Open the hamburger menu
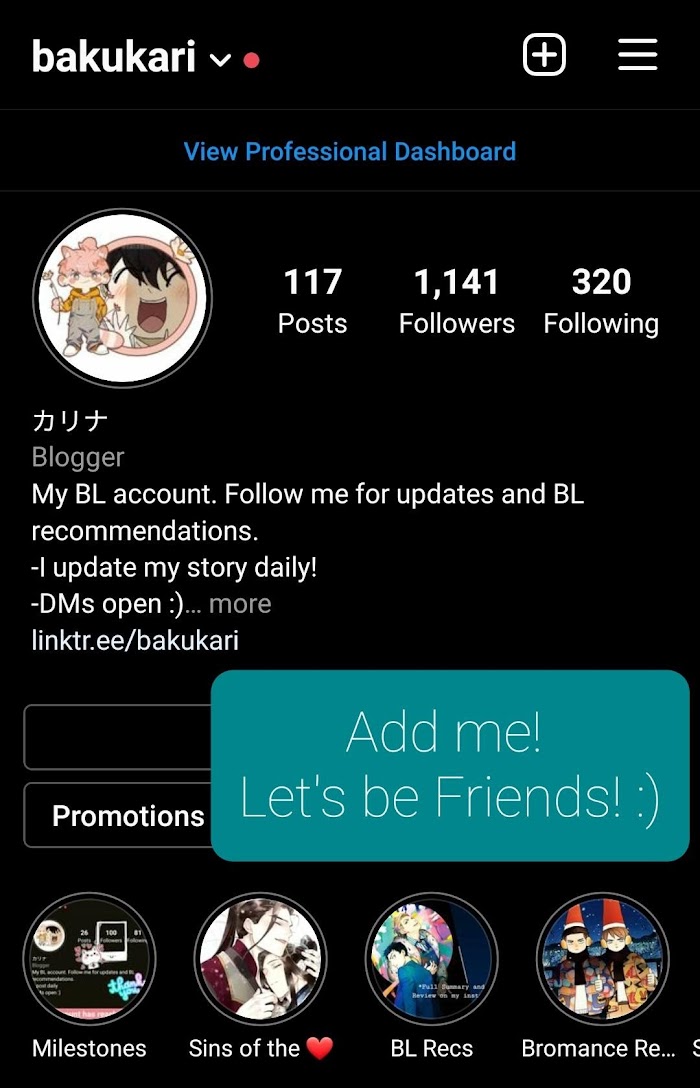The image size is (700, 1088). coord(637,55)
